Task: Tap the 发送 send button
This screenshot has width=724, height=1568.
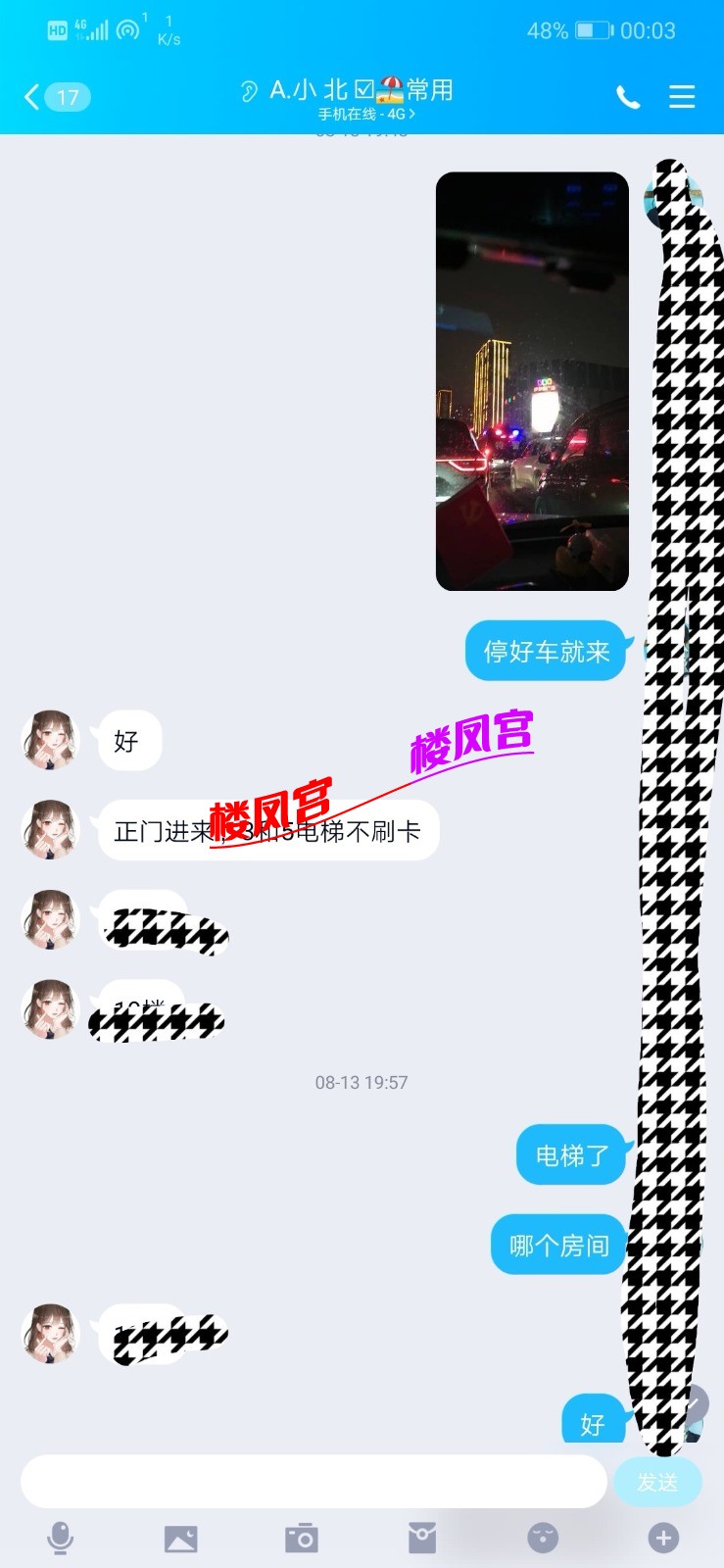Action: [x=657, y=1482]
